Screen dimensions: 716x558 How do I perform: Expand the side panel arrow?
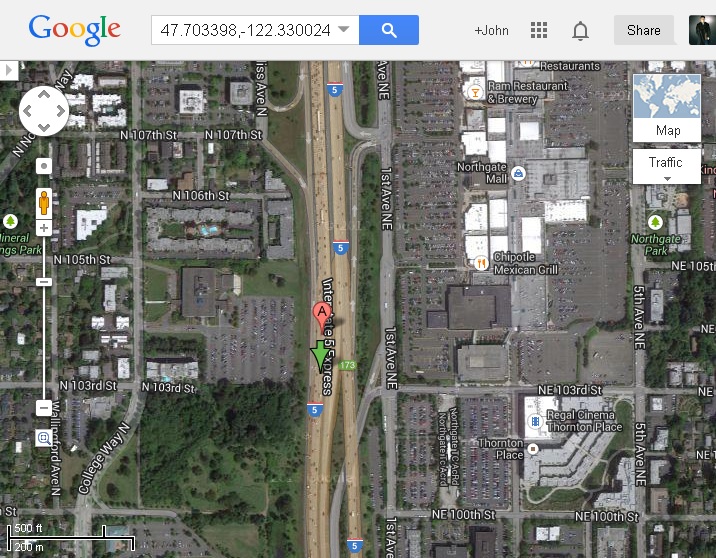(10, 71)
